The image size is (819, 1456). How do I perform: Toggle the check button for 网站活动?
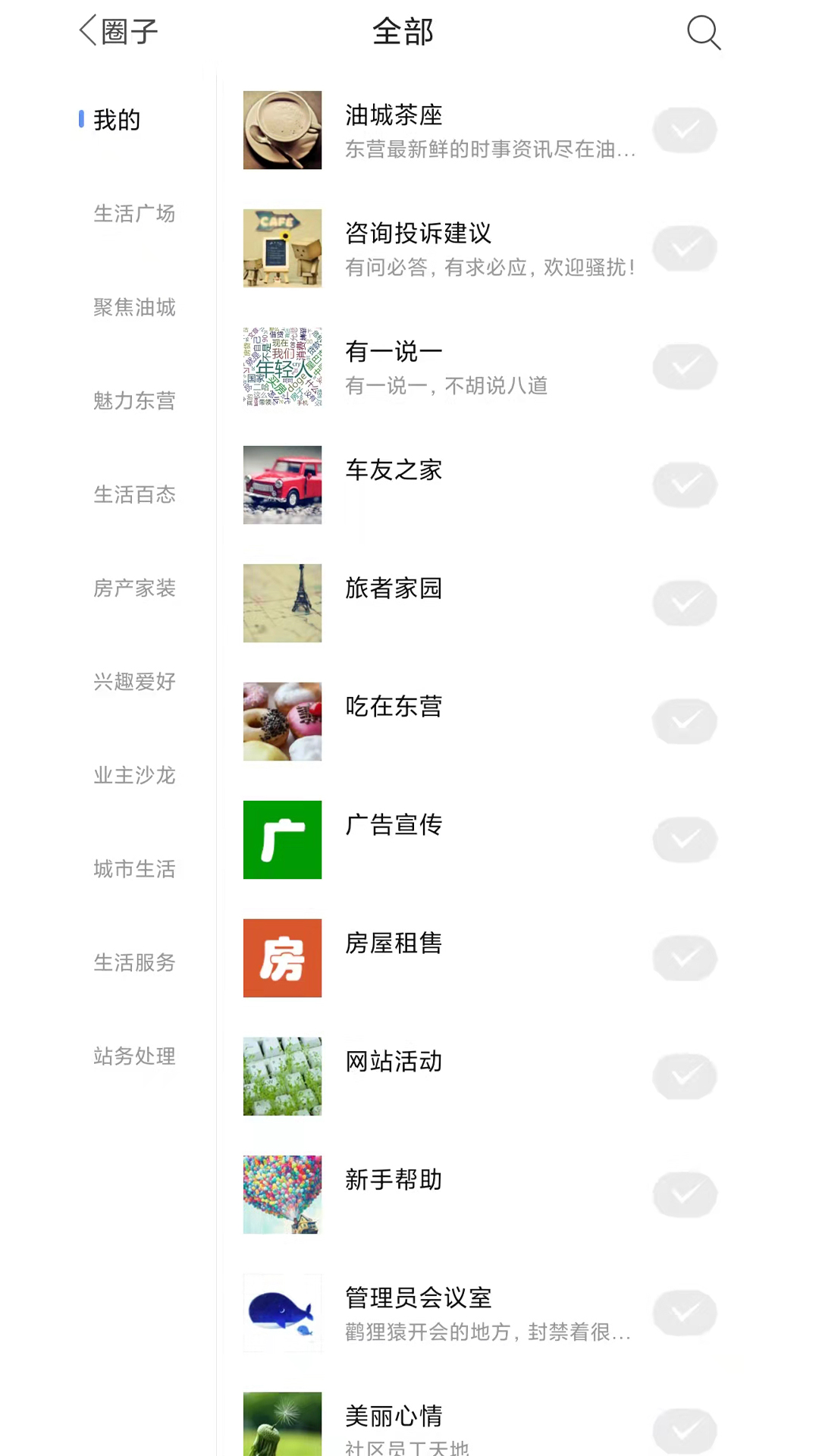click(685, 1077)
